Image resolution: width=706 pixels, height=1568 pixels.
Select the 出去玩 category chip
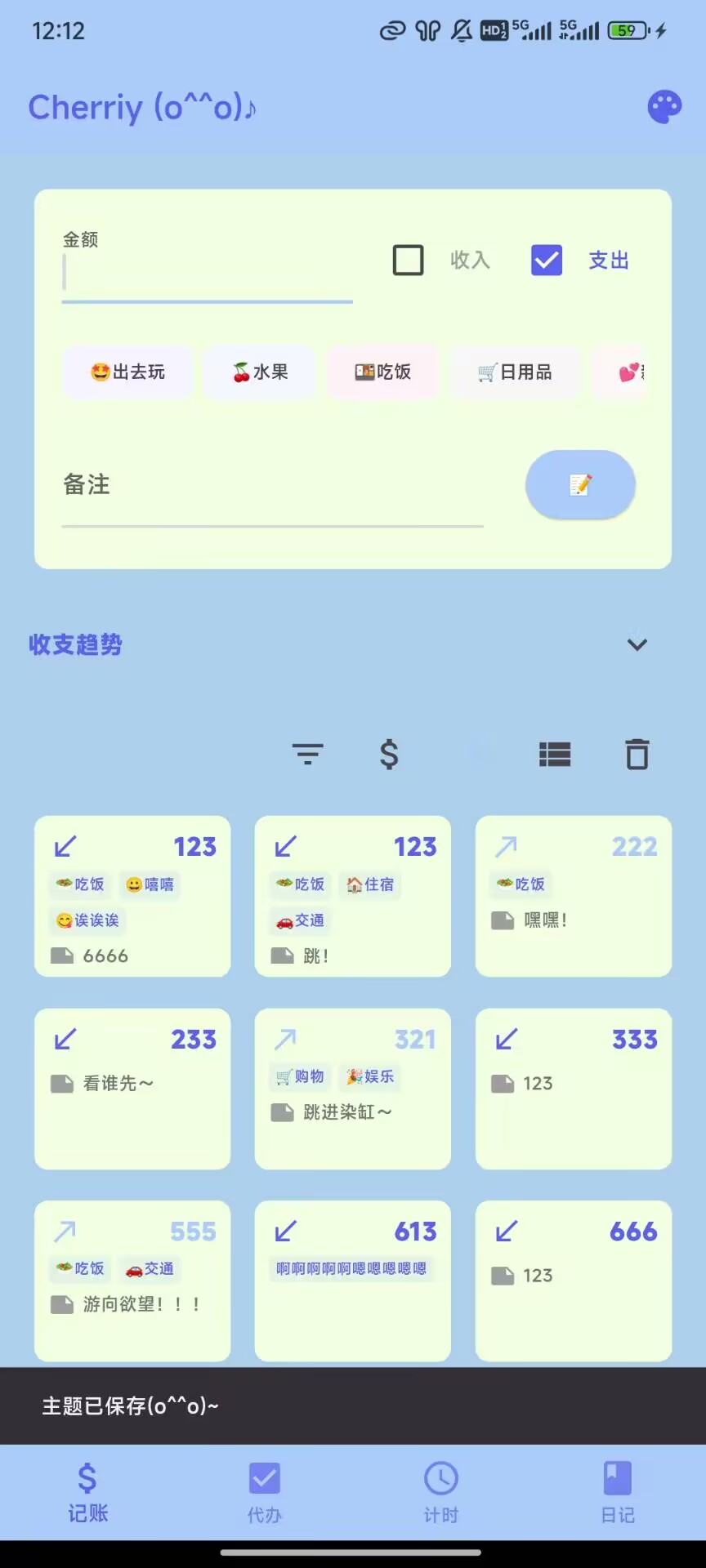tap(128, 372)
